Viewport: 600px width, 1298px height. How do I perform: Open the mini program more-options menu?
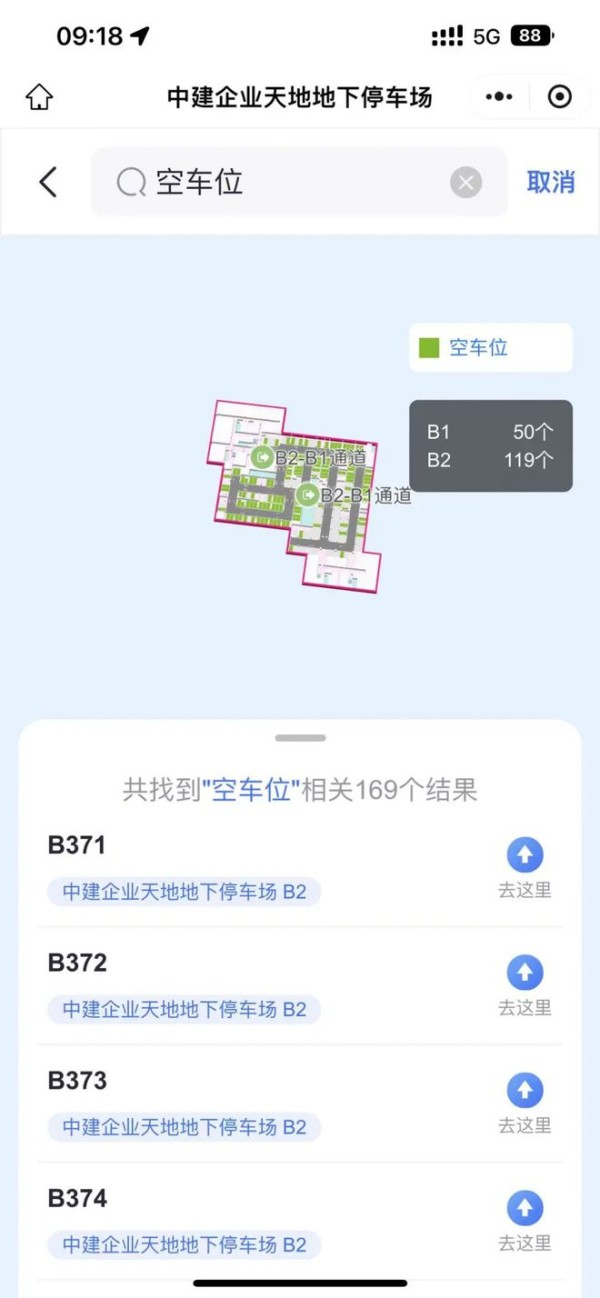click(x=498, y=97)
